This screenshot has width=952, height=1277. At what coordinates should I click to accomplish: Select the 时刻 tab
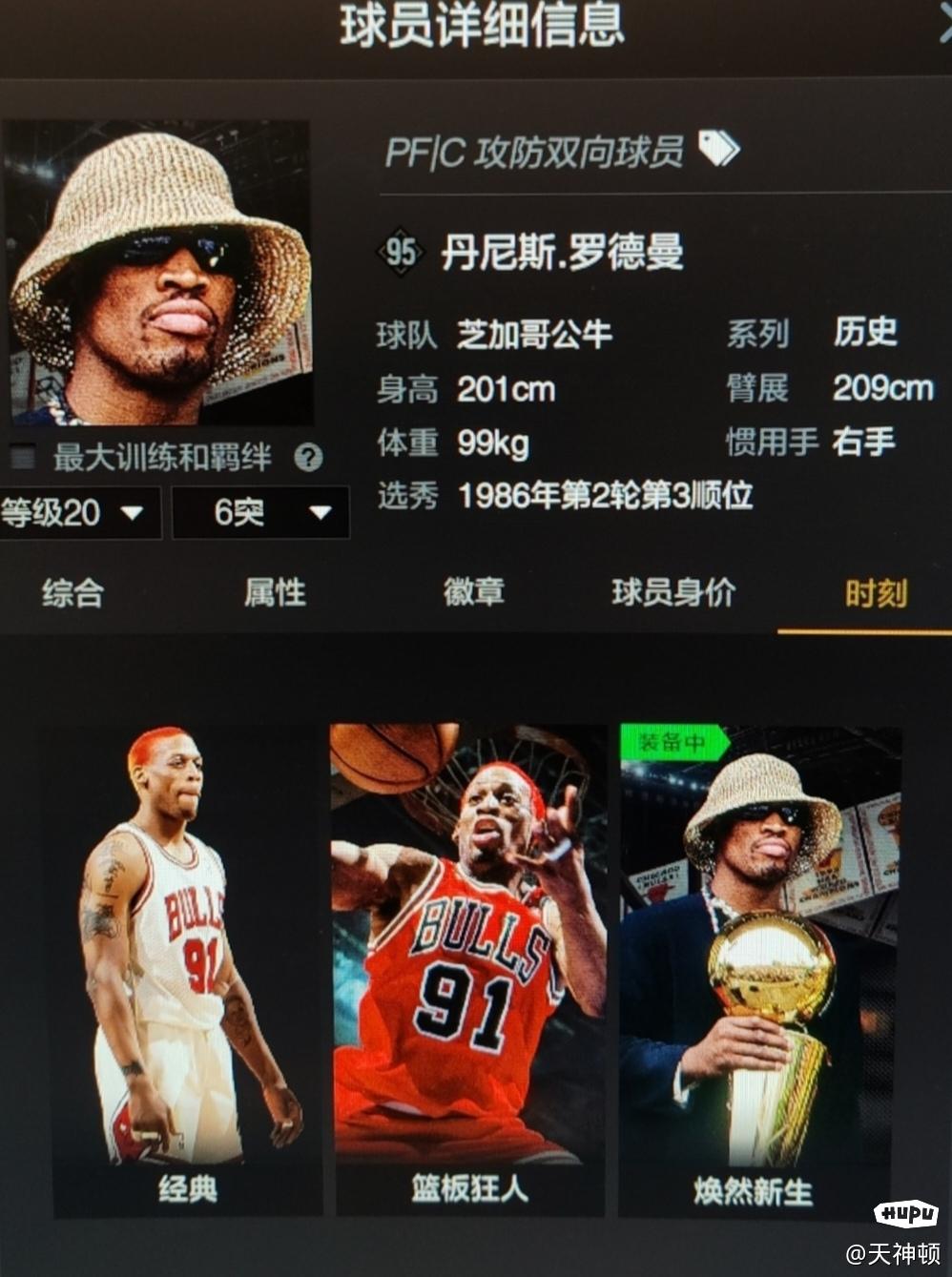point(876,593)
